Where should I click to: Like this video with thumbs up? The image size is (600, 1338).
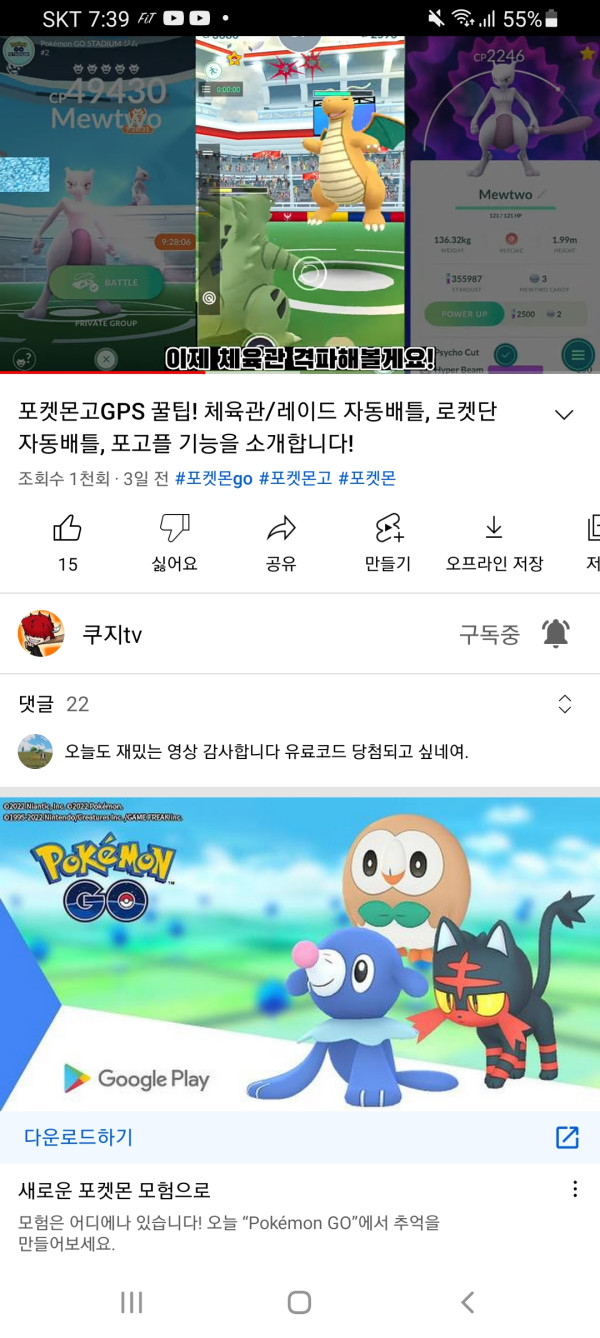point(67,540)
